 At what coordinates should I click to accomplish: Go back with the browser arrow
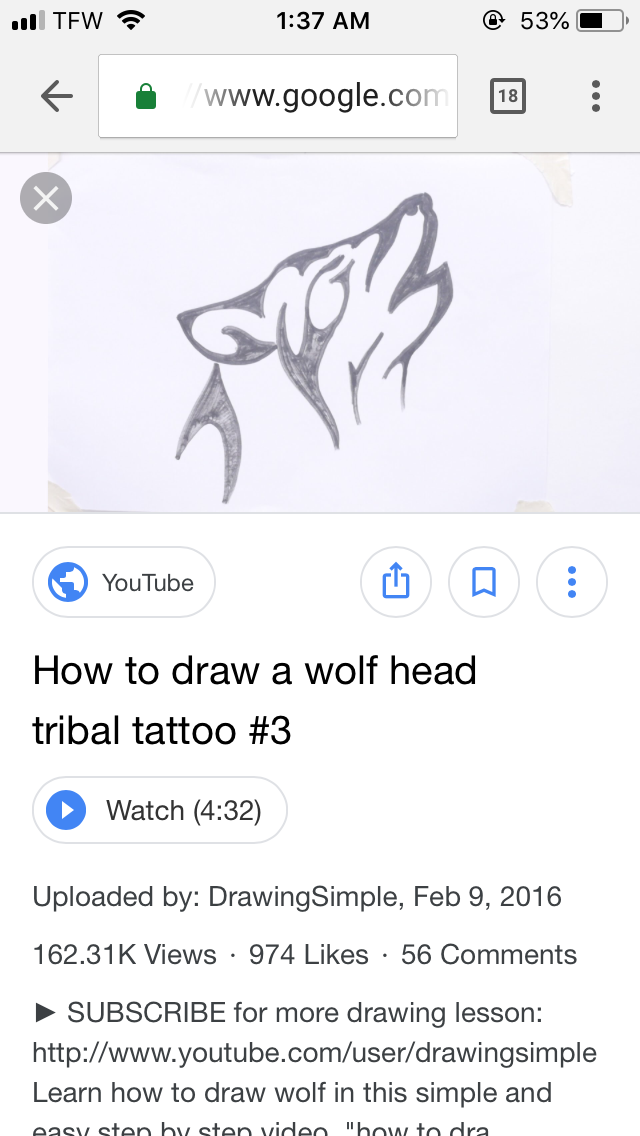tap(57, 96)
